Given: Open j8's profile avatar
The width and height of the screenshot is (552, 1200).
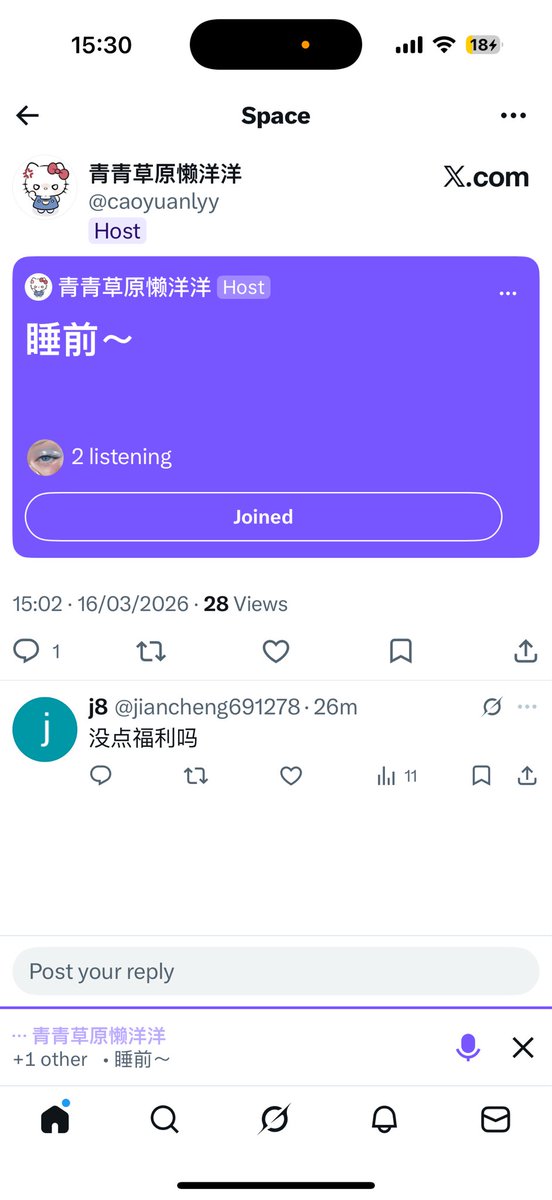Looking at the screenshot, I should [44, 730].
